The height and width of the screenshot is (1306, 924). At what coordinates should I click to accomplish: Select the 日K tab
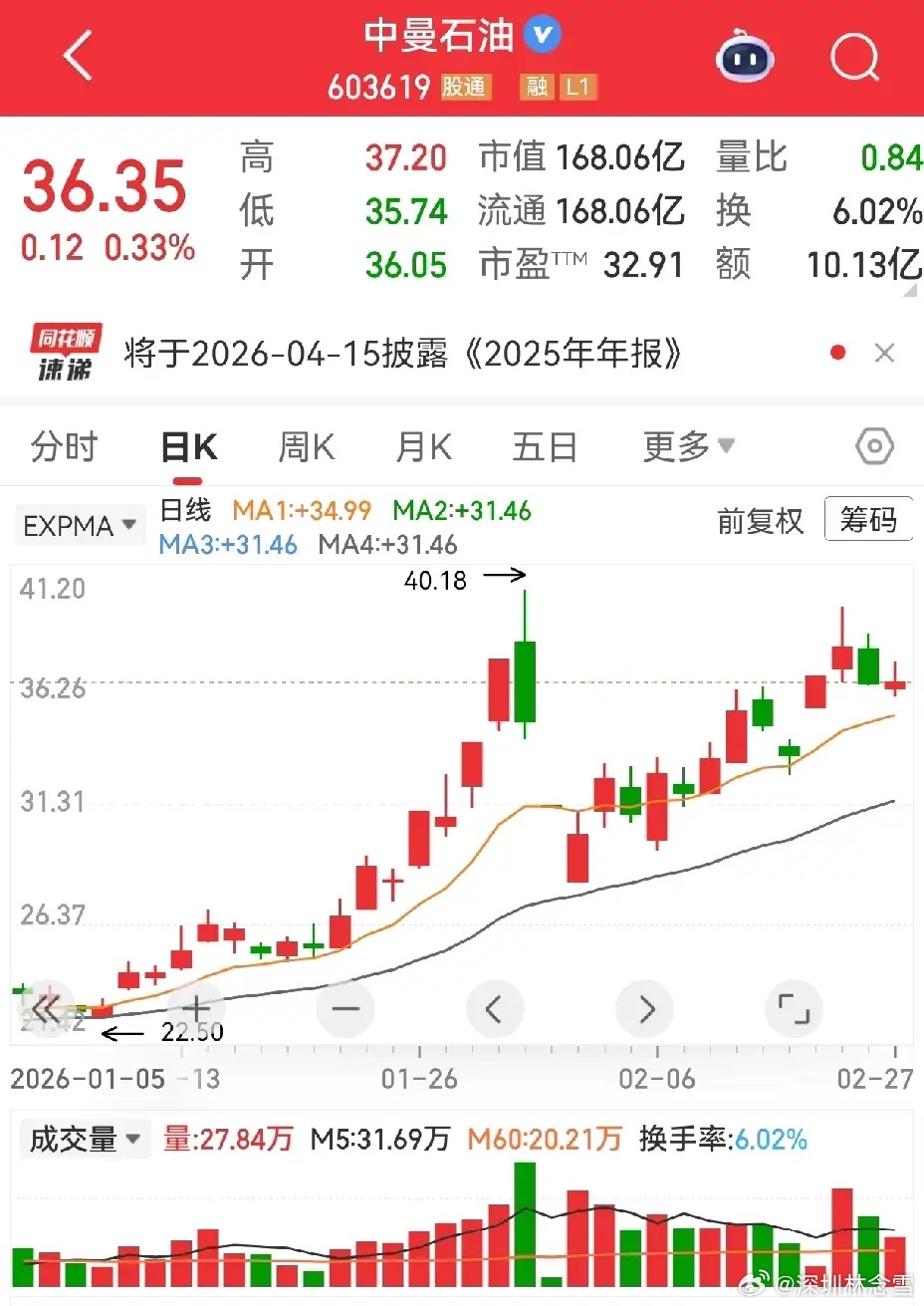(x=189, y=447)
